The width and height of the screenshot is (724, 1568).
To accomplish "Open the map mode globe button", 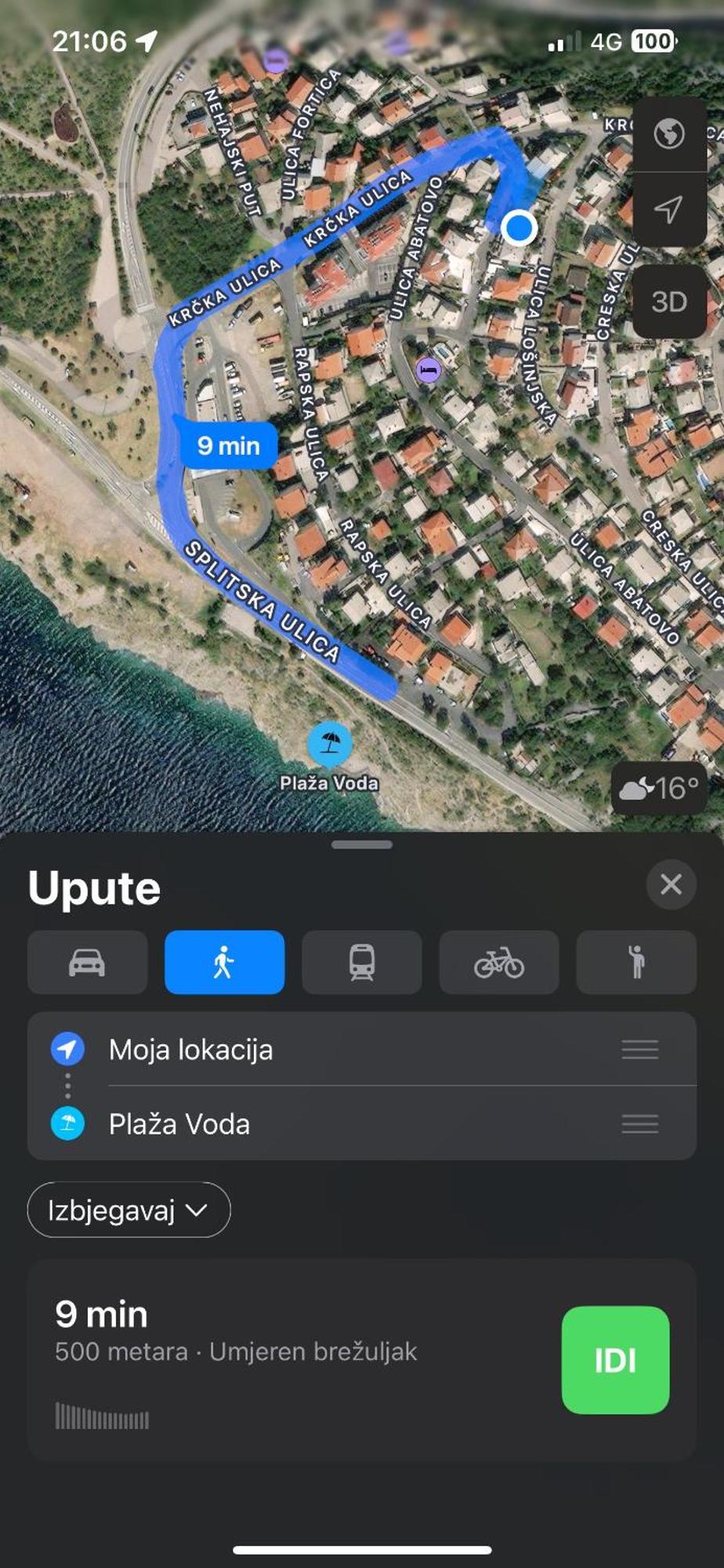I will coord(668,134).
